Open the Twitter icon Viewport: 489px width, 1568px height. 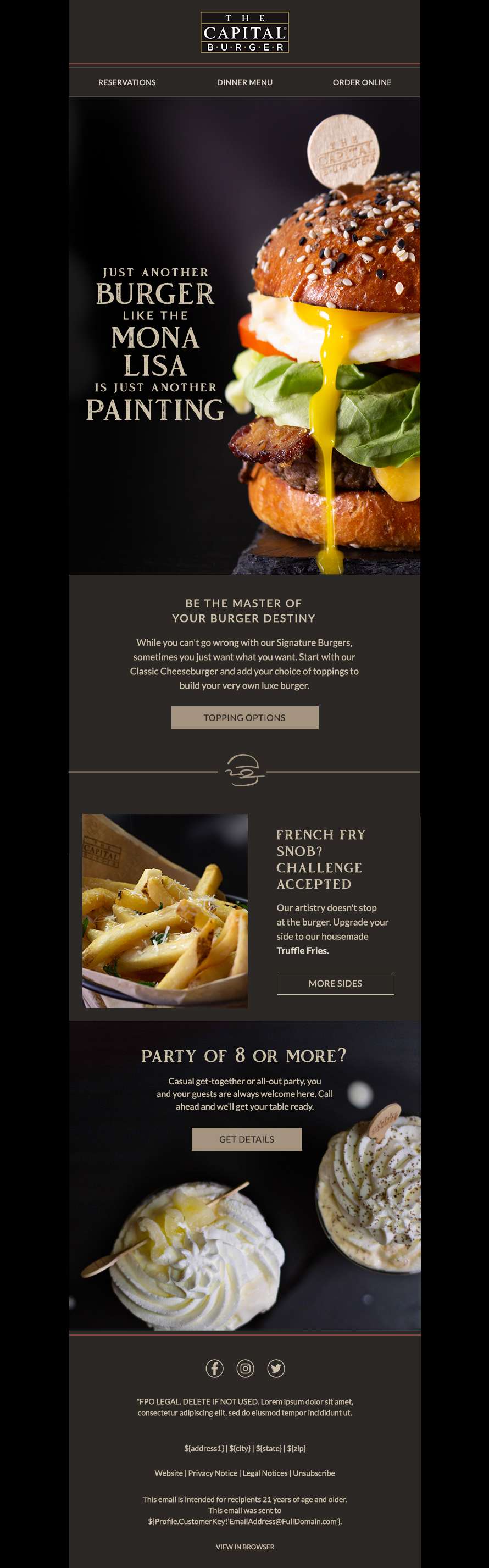tap(276, 1368)
